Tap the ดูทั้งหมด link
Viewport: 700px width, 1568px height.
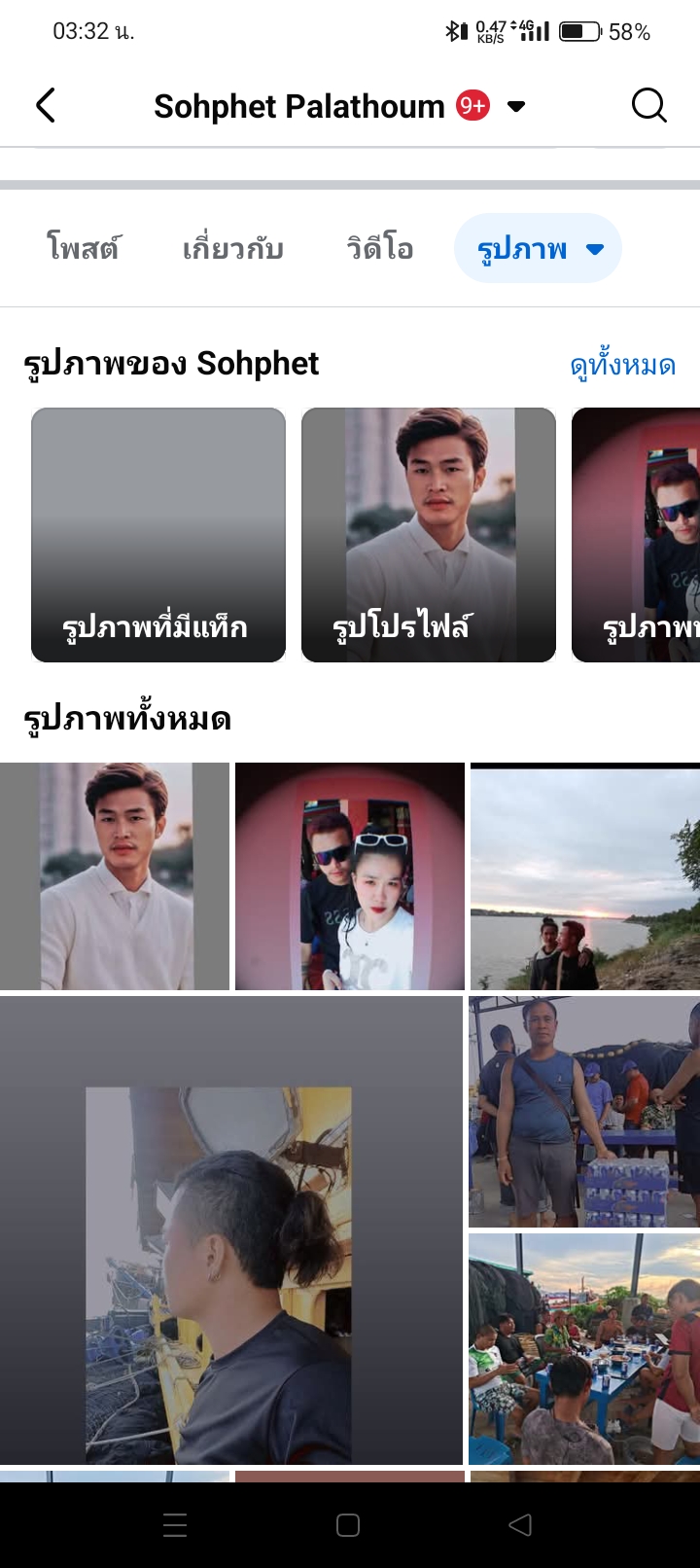pos(622,366)
